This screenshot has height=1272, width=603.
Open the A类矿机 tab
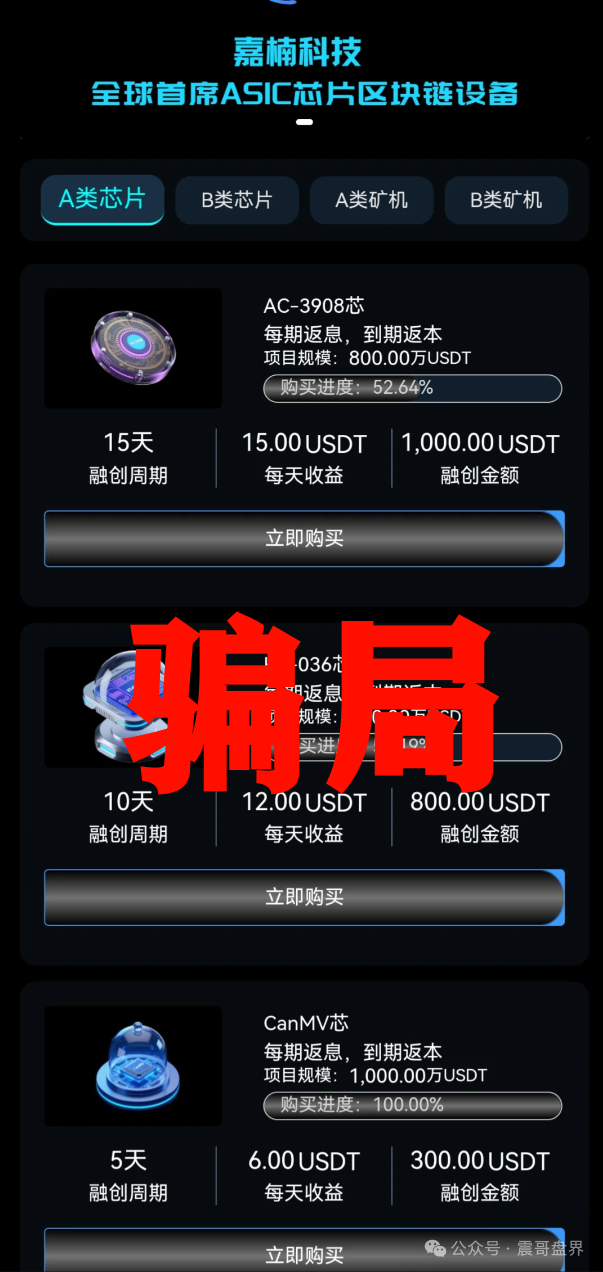tap(371, 200)
